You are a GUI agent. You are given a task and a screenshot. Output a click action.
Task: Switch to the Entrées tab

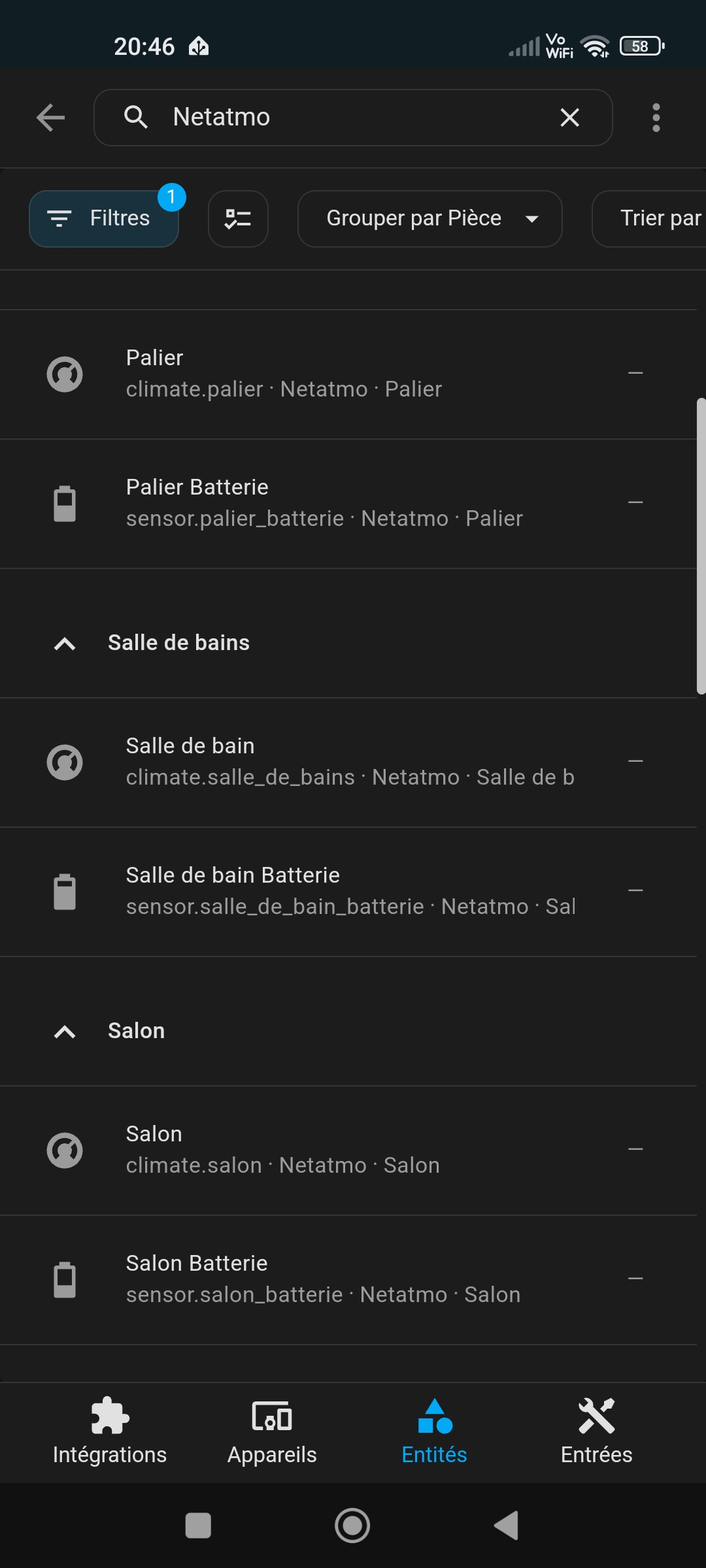pos(596,1432)
